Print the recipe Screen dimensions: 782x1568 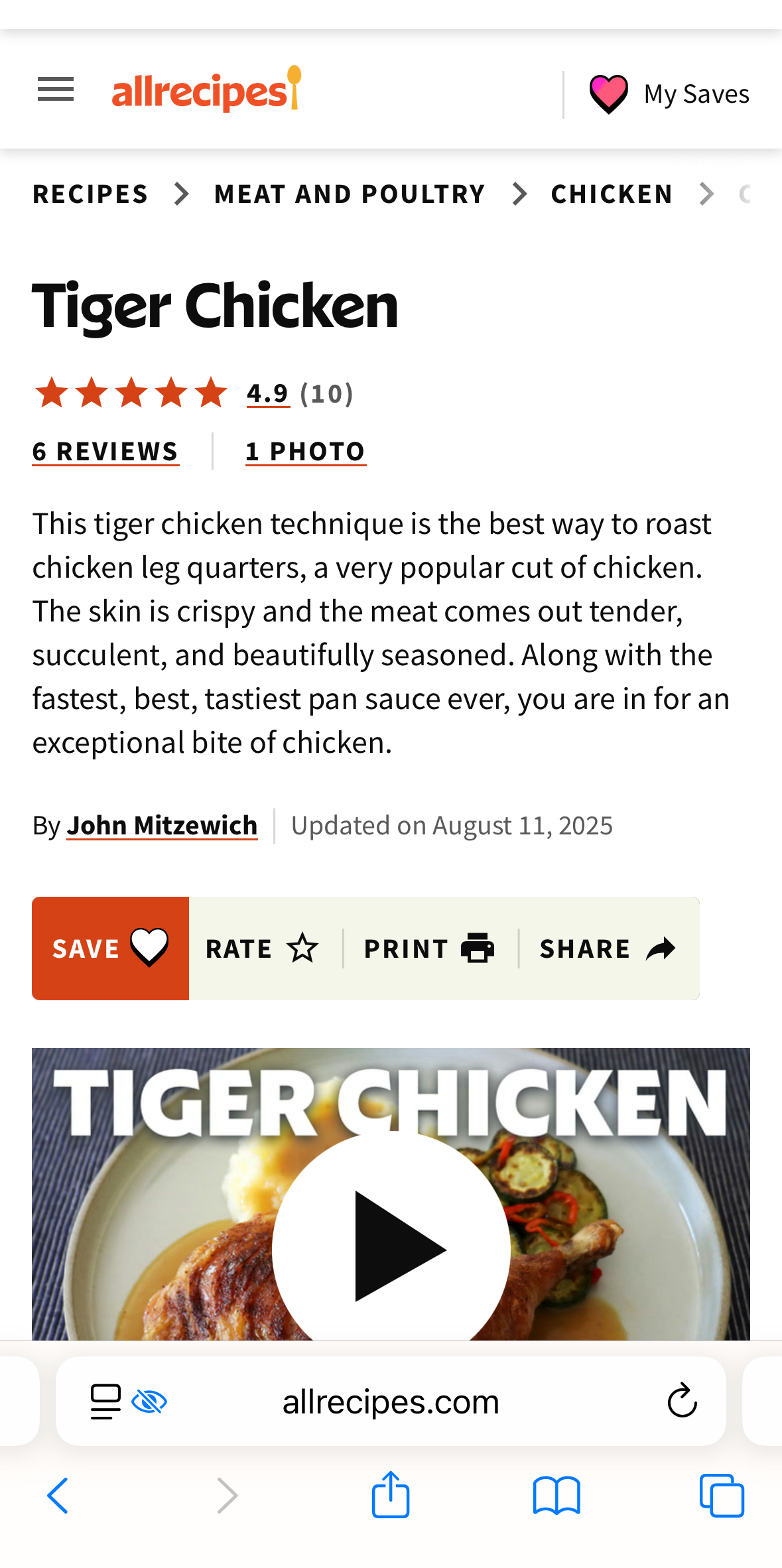[x=429, y=948]
